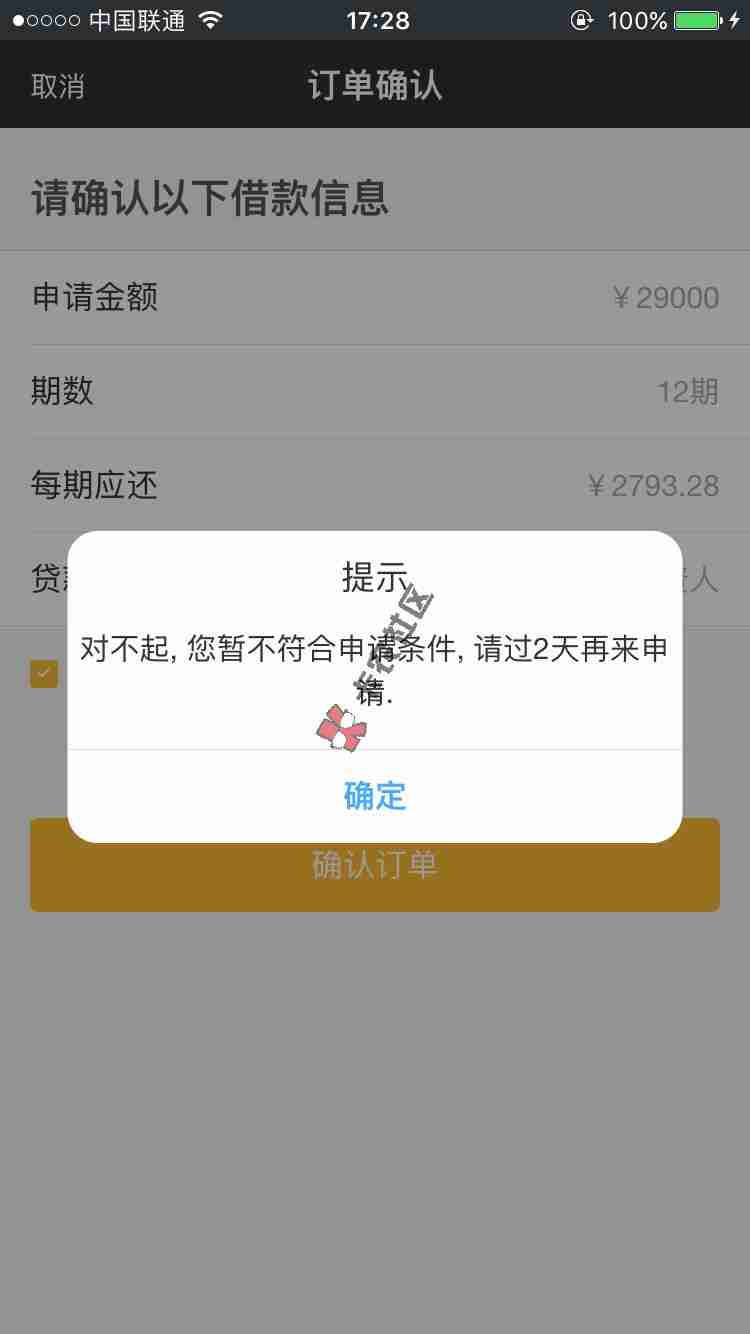Tap the 确认订单 button

375,878
